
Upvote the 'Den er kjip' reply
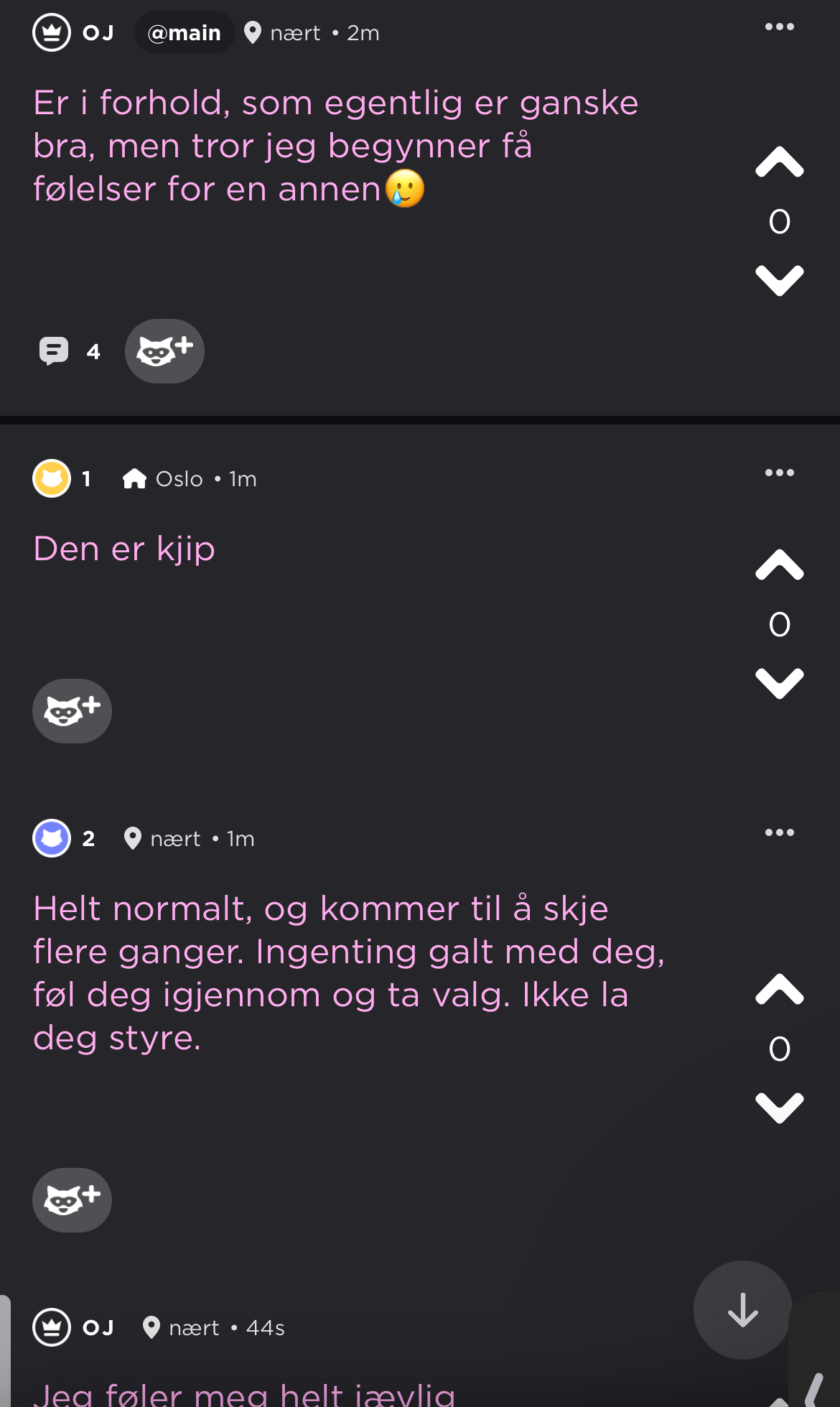tap(779, 565)
